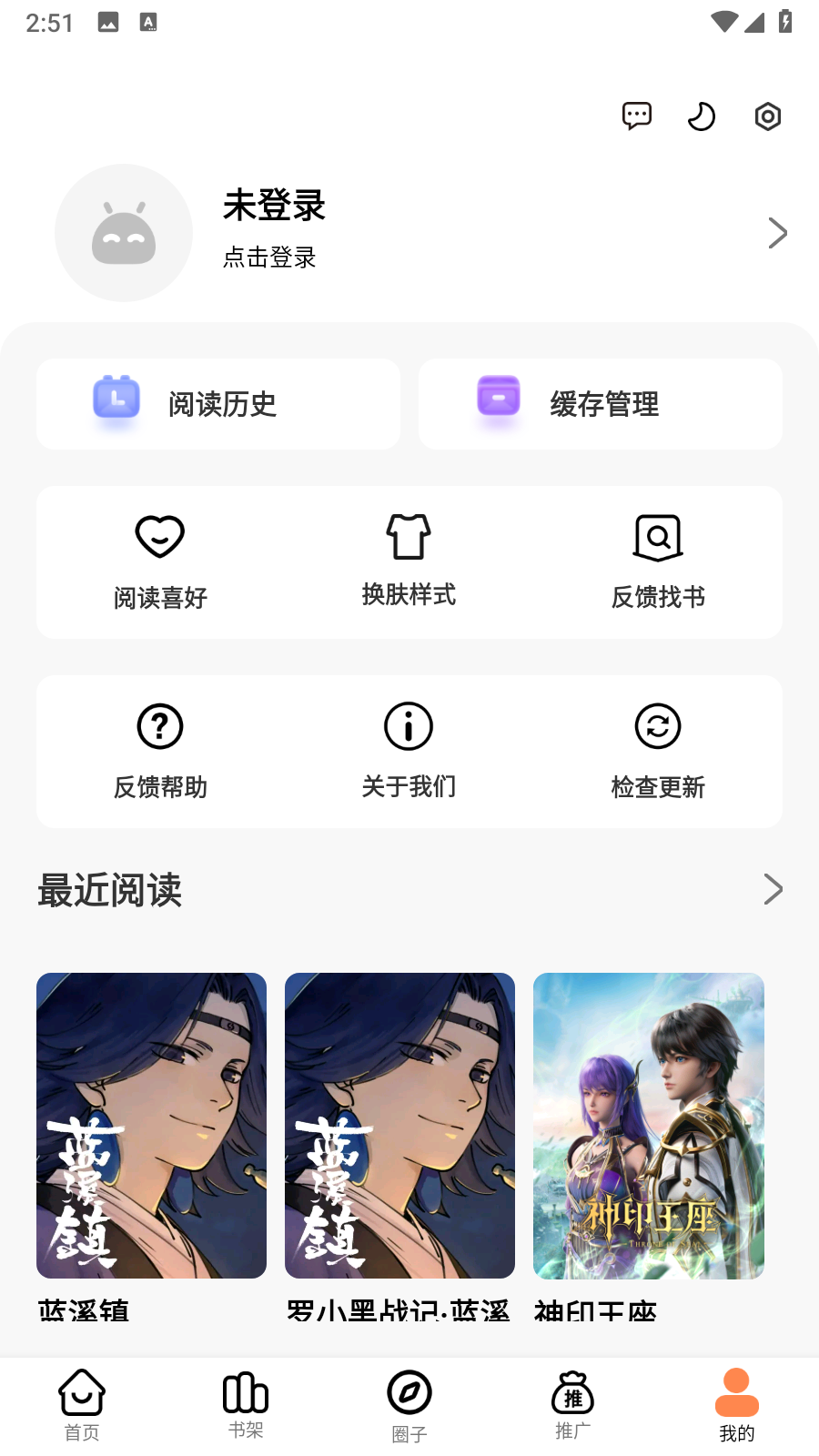Image resolution: width=819 pixels, height=1456 pixels.
Task: Open the settings gear icon
Action: [x=767, y=116]
